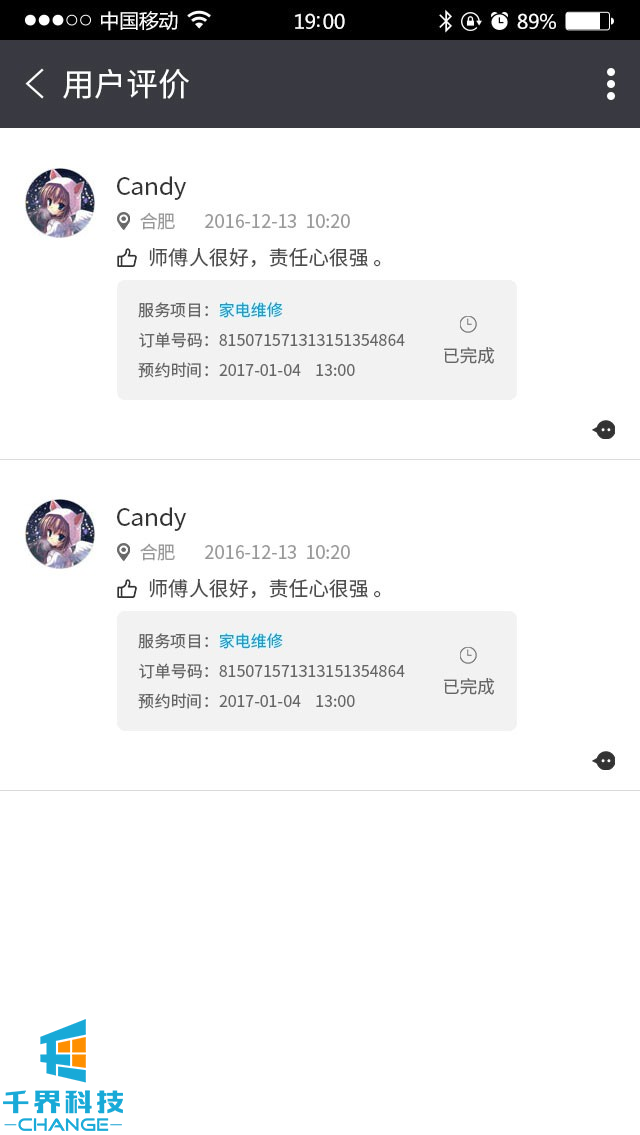Open the comment bubble under the first review

coord(604,430)
